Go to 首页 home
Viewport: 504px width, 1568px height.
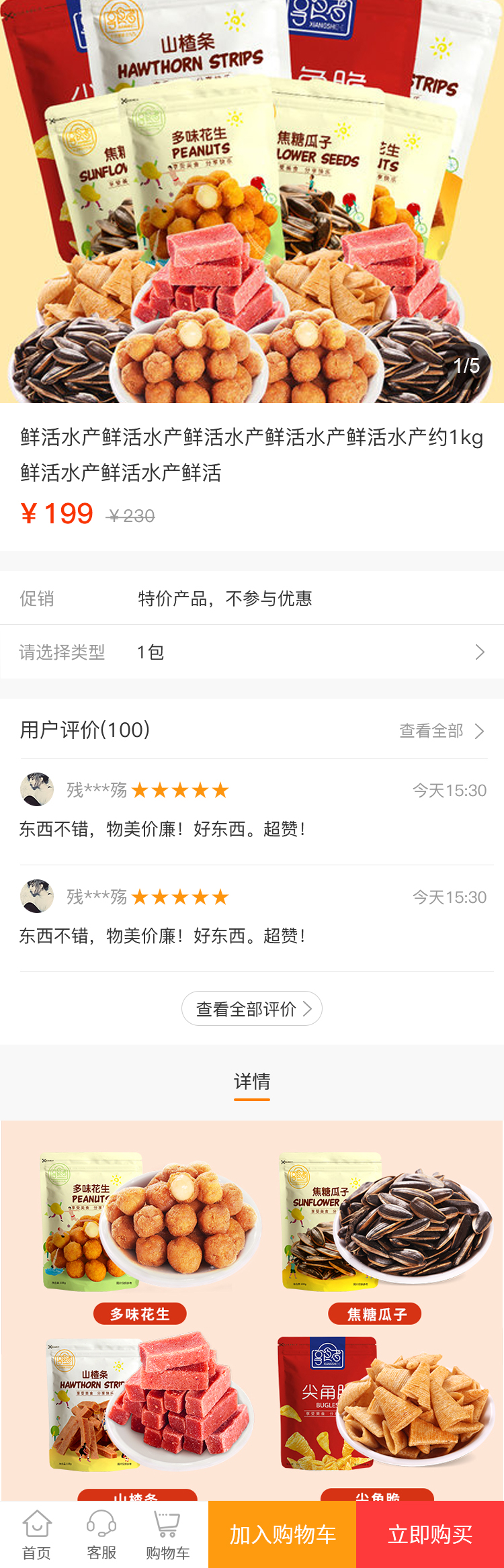[37, 1535]
